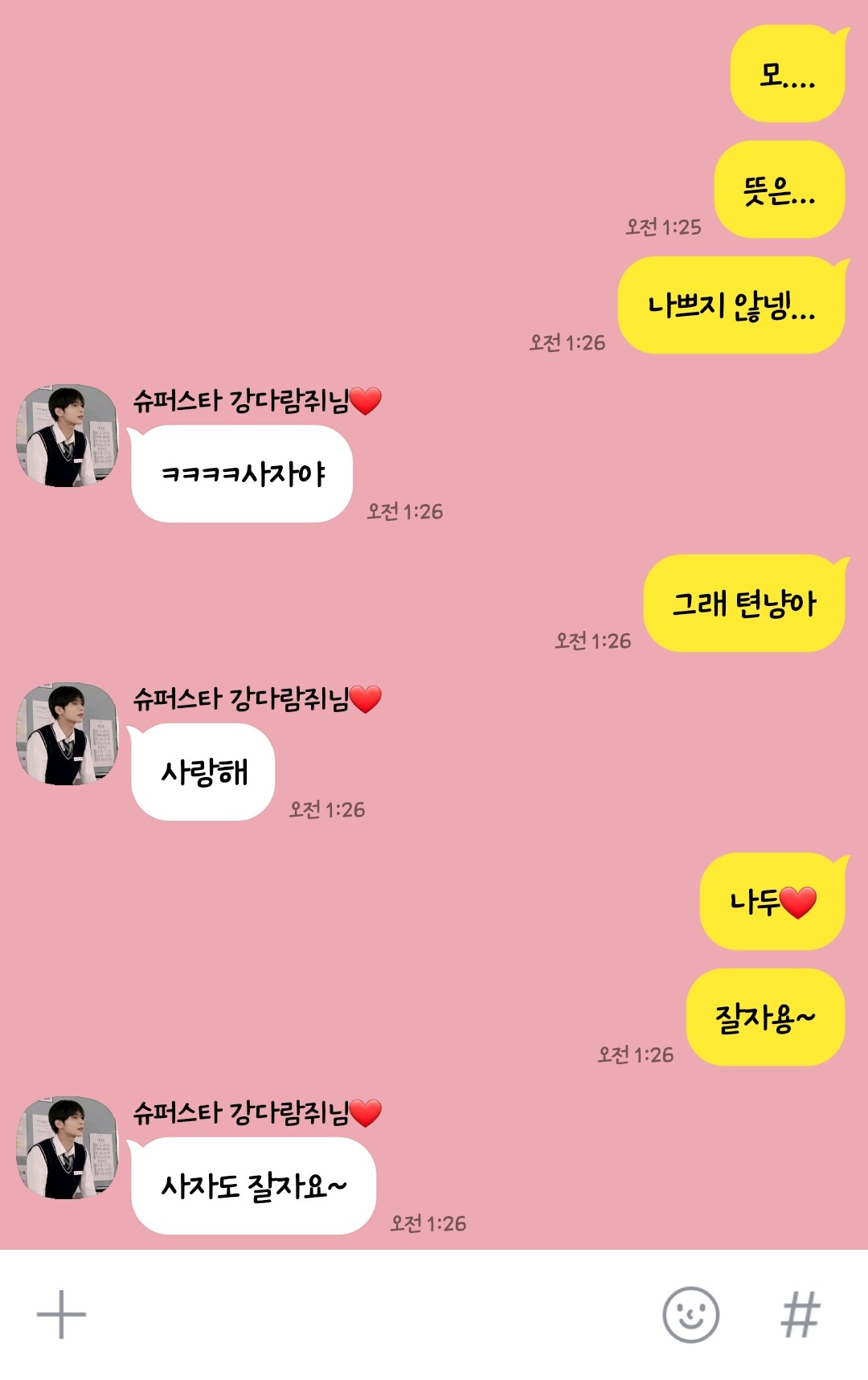The image size is (868, 1380).
Task: View profile picture next to '사랑해' message
Action: coord(68,734)
